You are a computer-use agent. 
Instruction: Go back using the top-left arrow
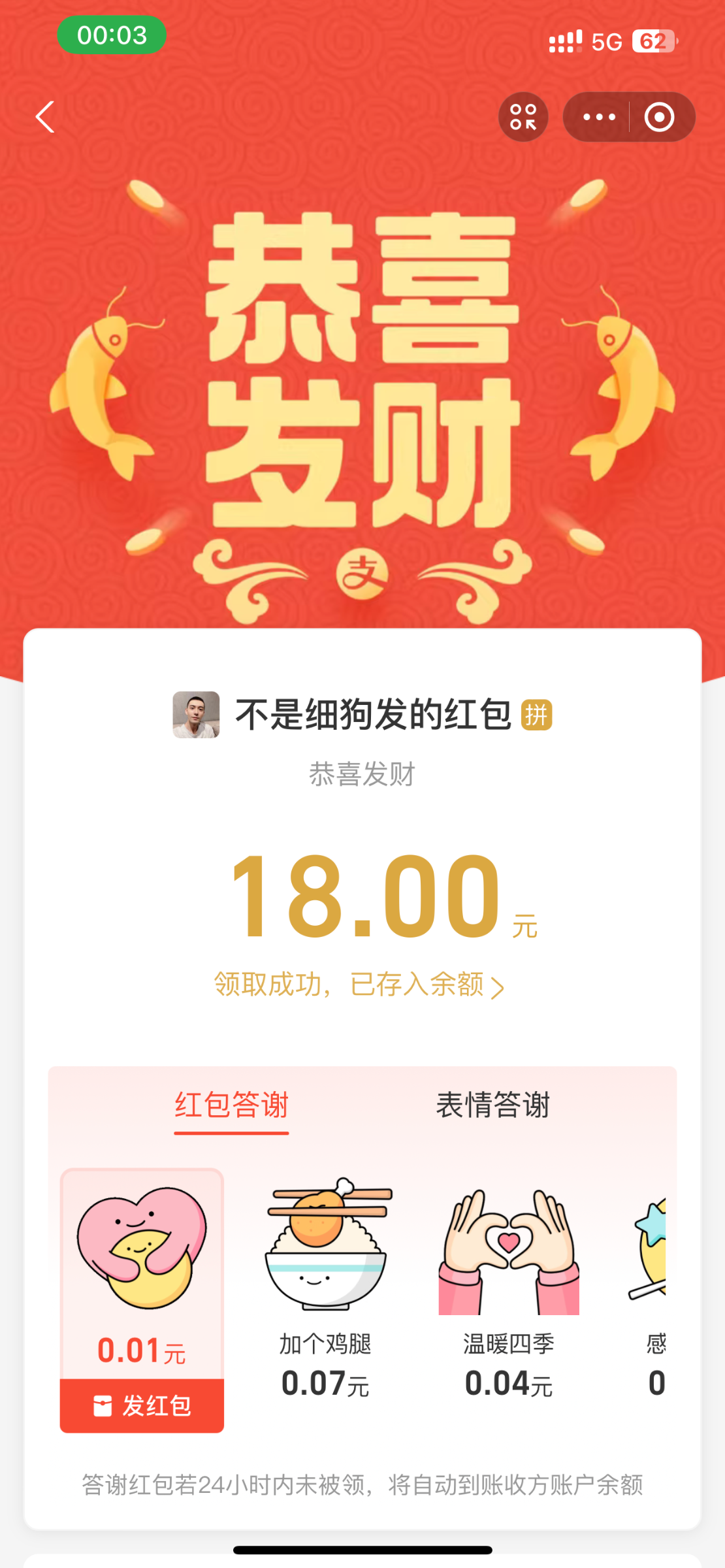pos(45,118)
